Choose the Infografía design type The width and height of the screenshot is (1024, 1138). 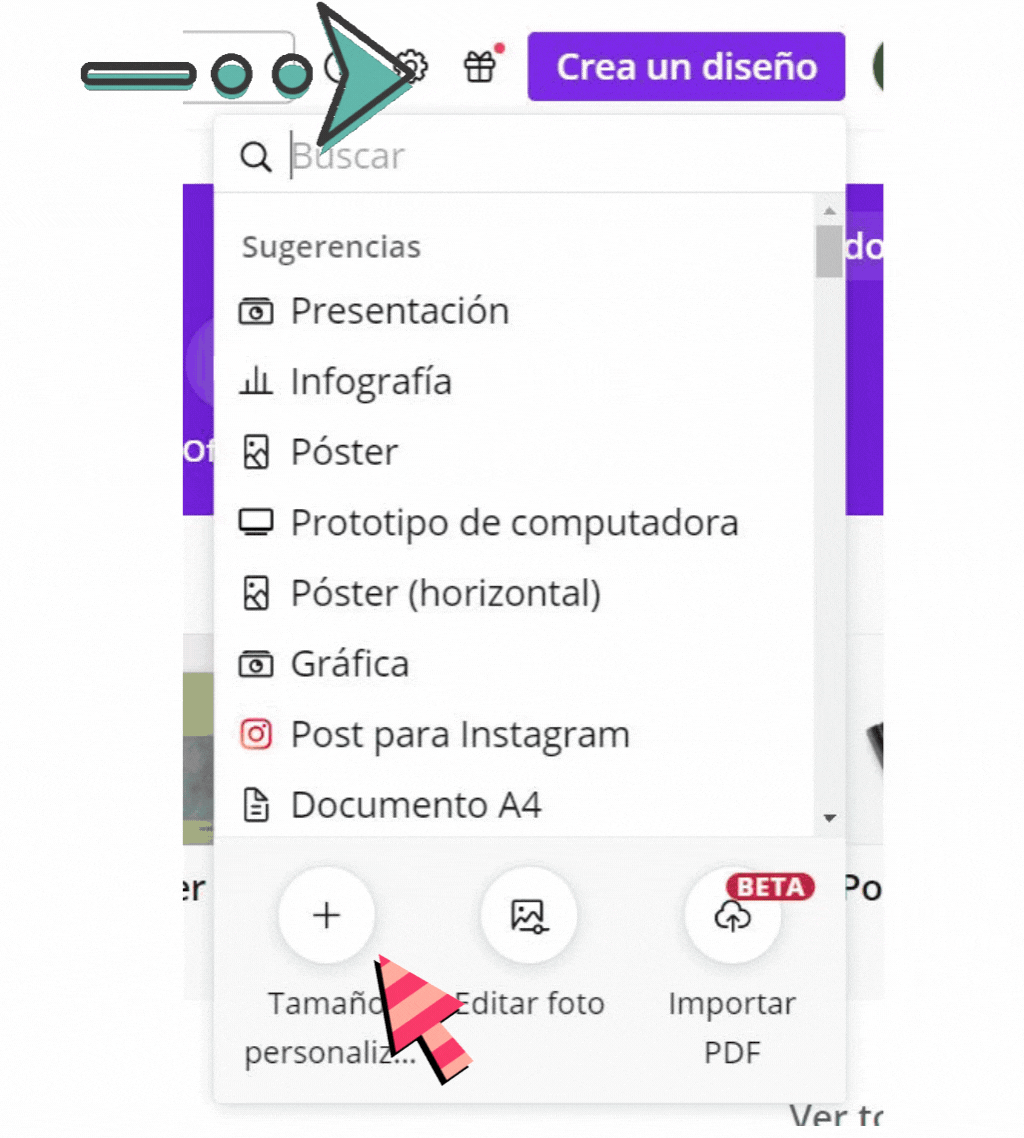(x=371, y=381)
